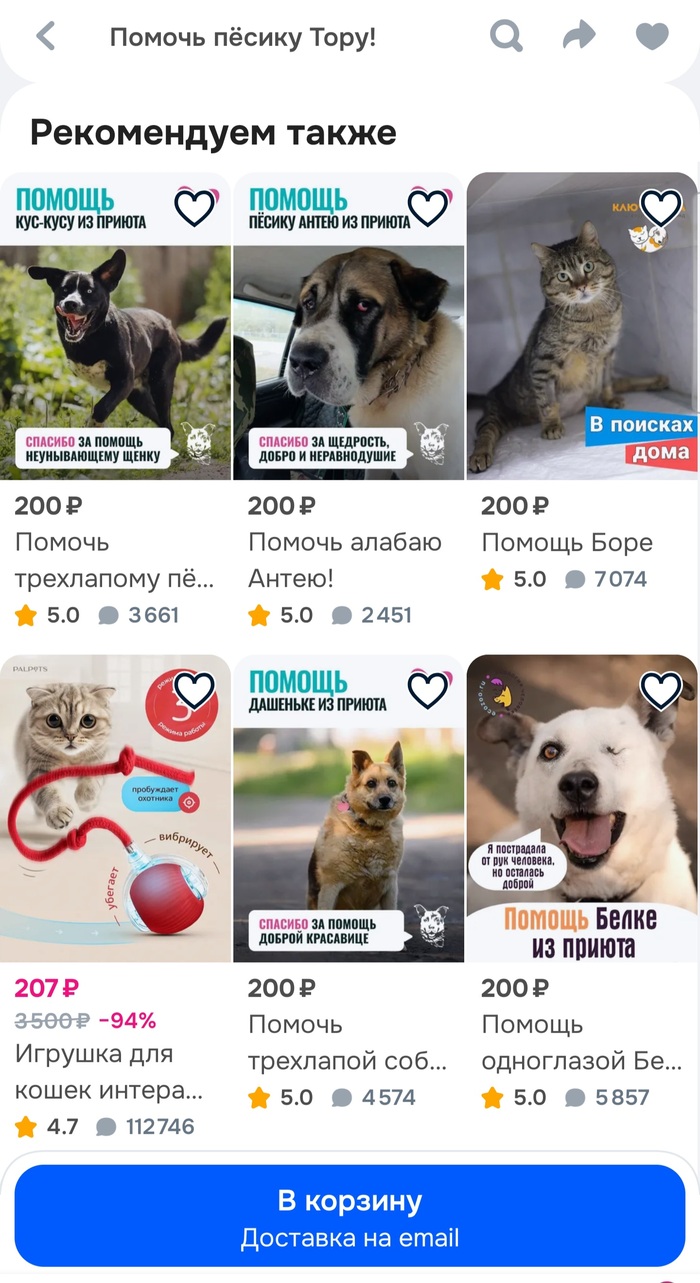This screenshot has height=1283, width=700.
Task: Share this product page
Action: coord(579,38)
